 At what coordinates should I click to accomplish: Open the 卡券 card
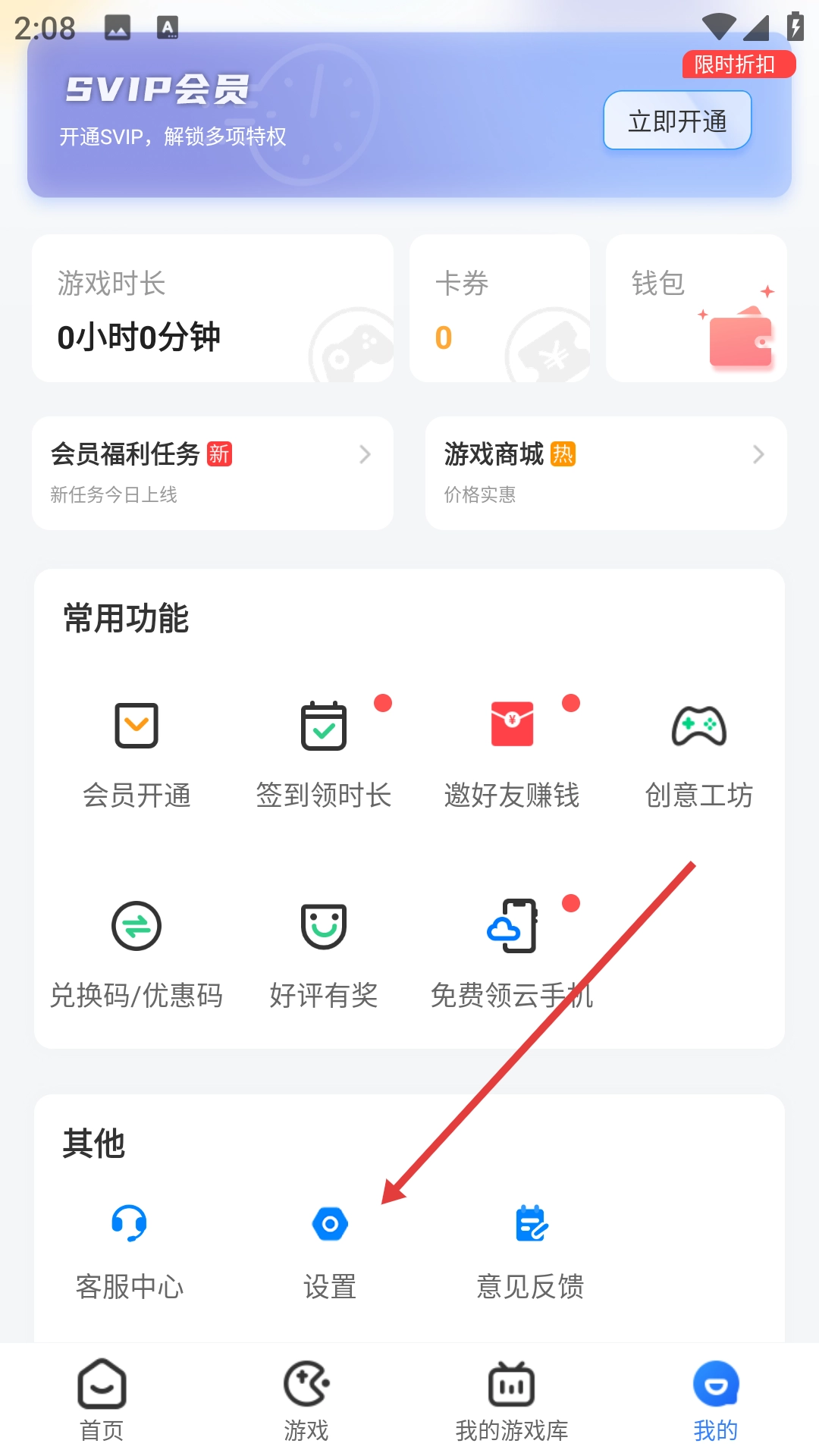point(499,309)
